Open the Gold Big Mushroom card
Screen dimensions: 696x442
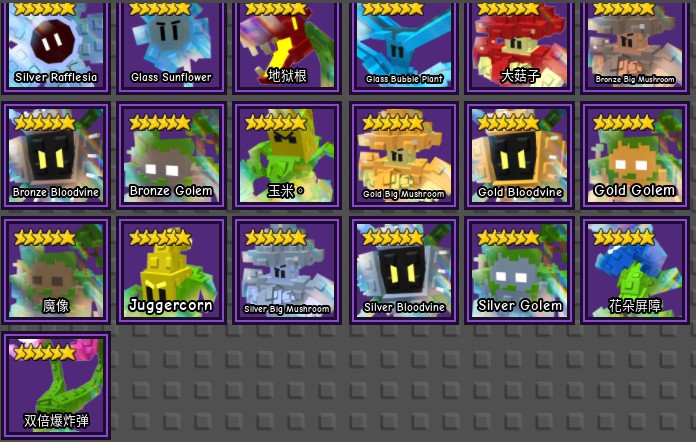pyautogui.click(x=404, y=155)
